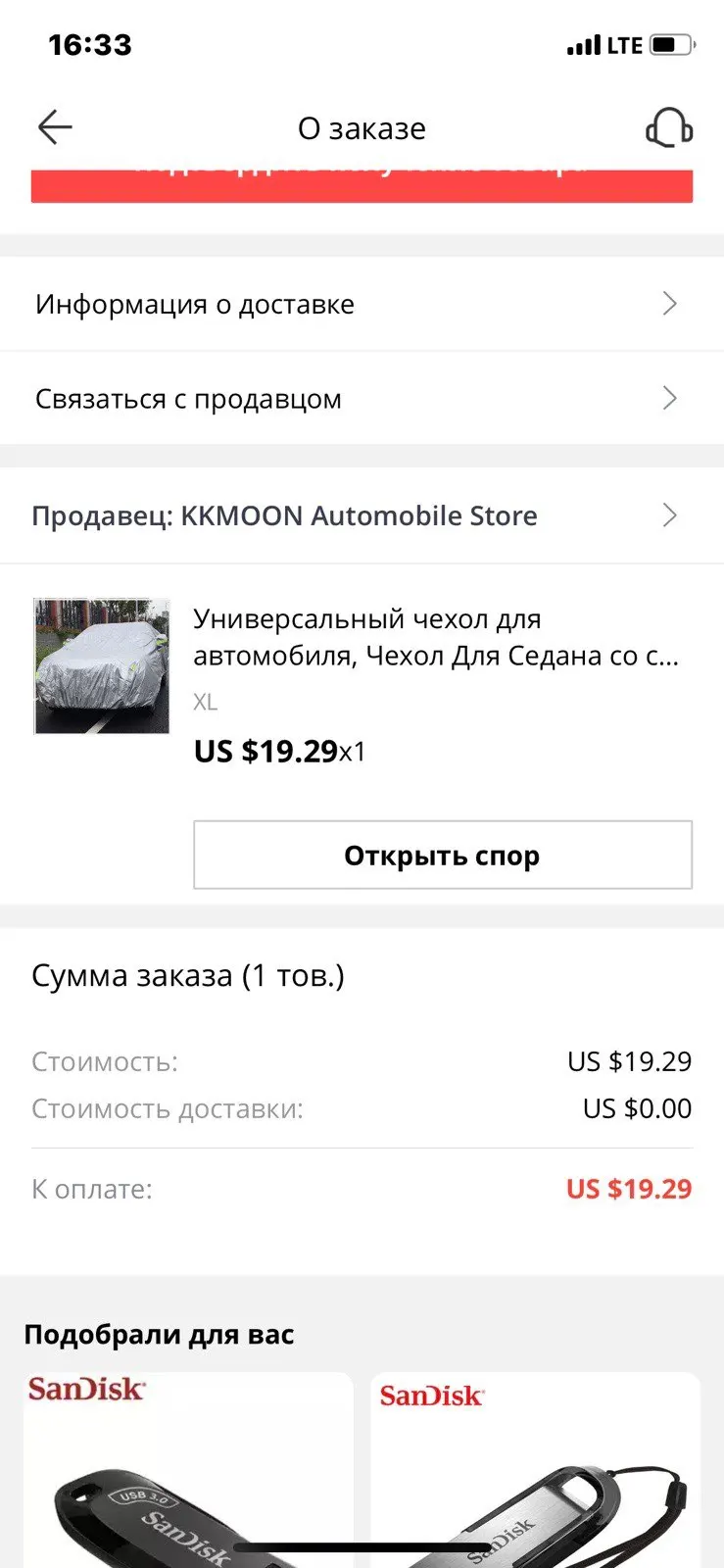Tap the partially hidden red button
Image resolution: width=724 pixels, height=1568 pixels.
click(x=362, y=185)
